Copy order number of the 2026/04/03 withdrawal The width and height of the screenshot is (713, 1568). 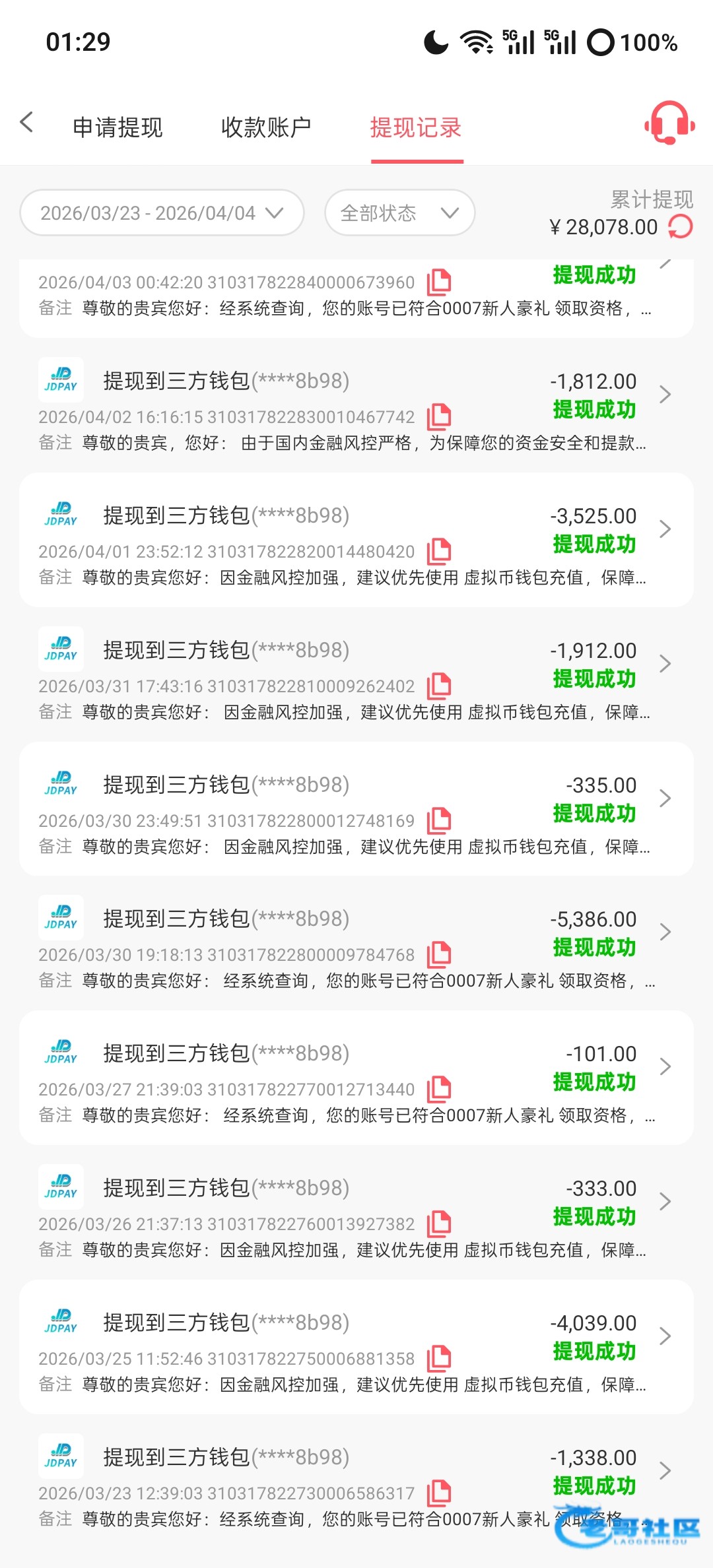tap(439, 282)
